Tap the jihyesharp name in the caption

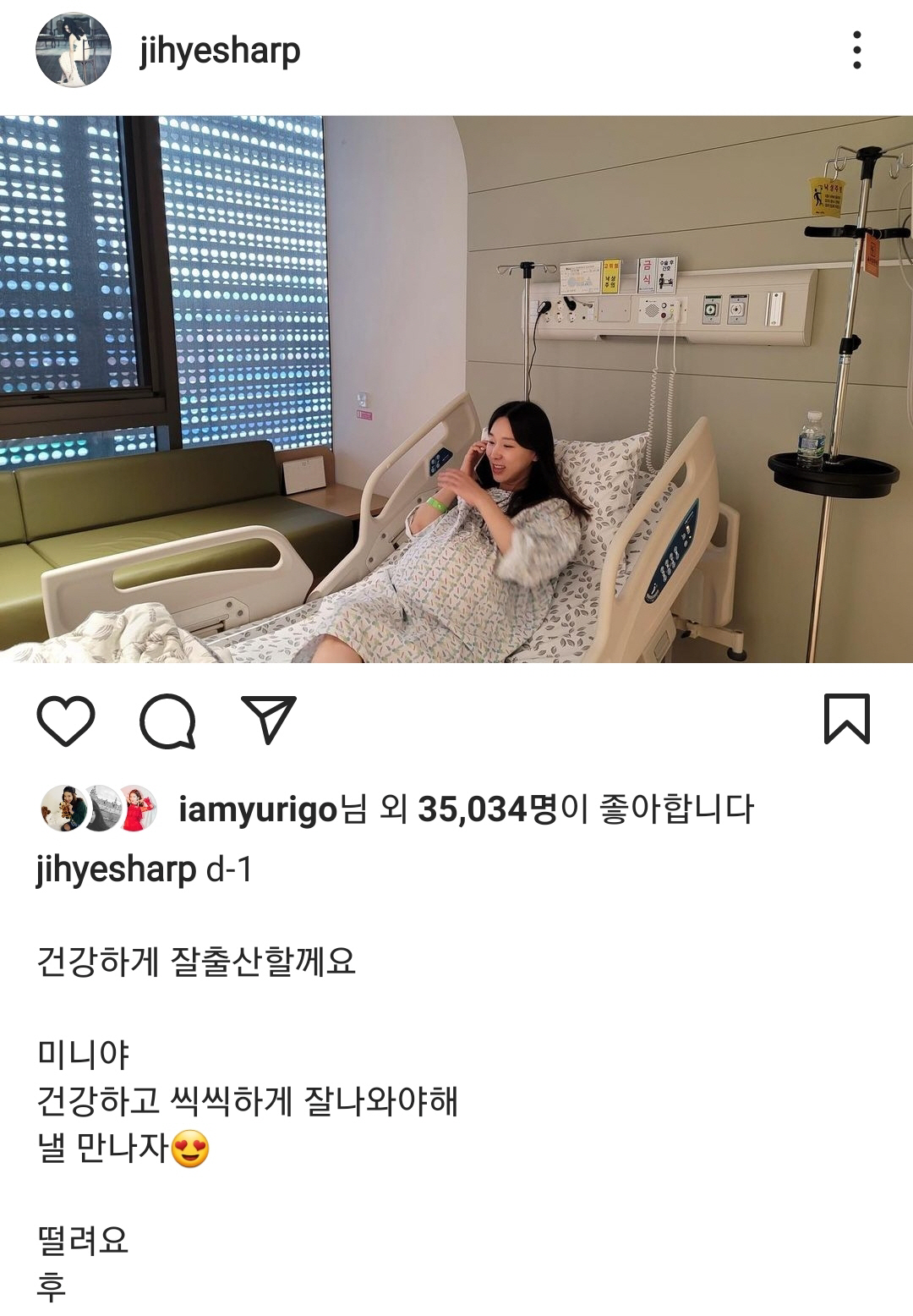coord(116,869)
